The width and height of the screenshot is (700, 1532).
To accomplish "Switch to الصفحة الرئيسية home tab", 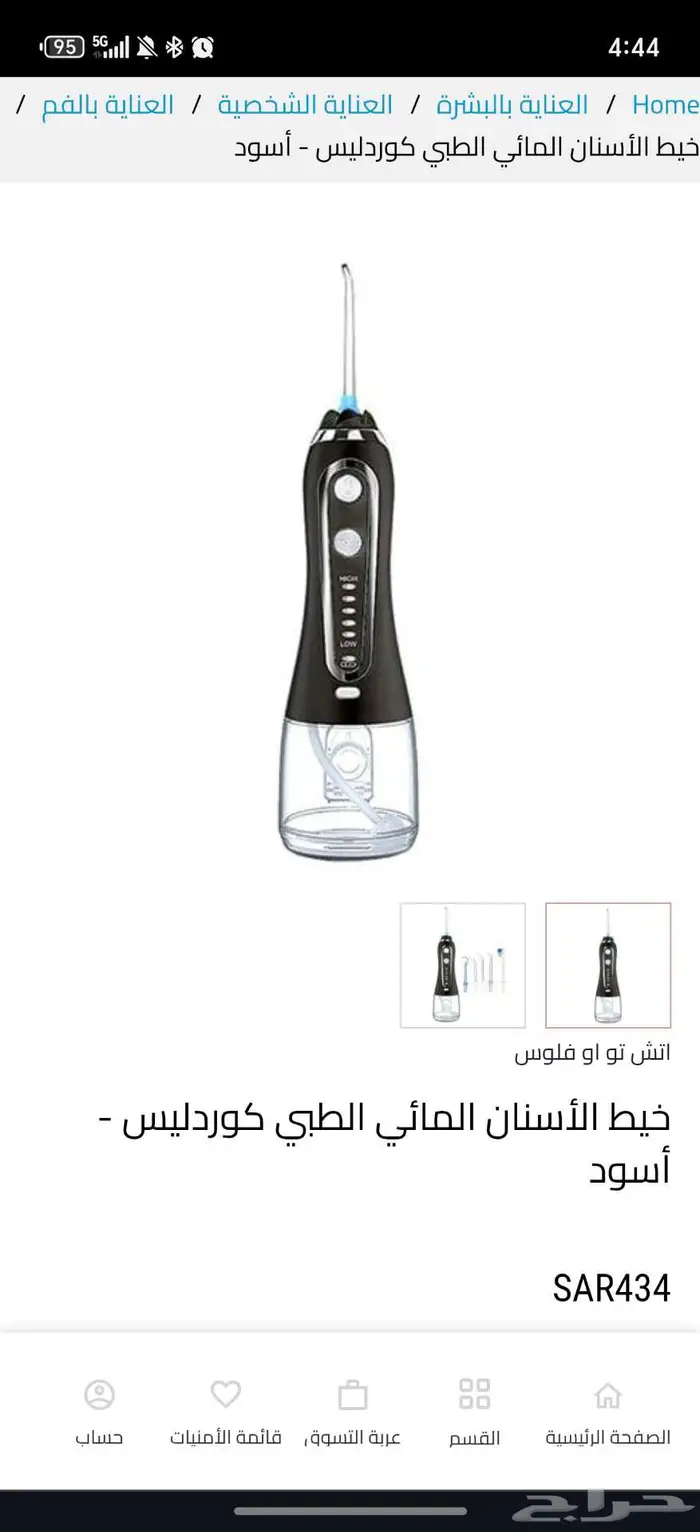I will (608, 1412).
